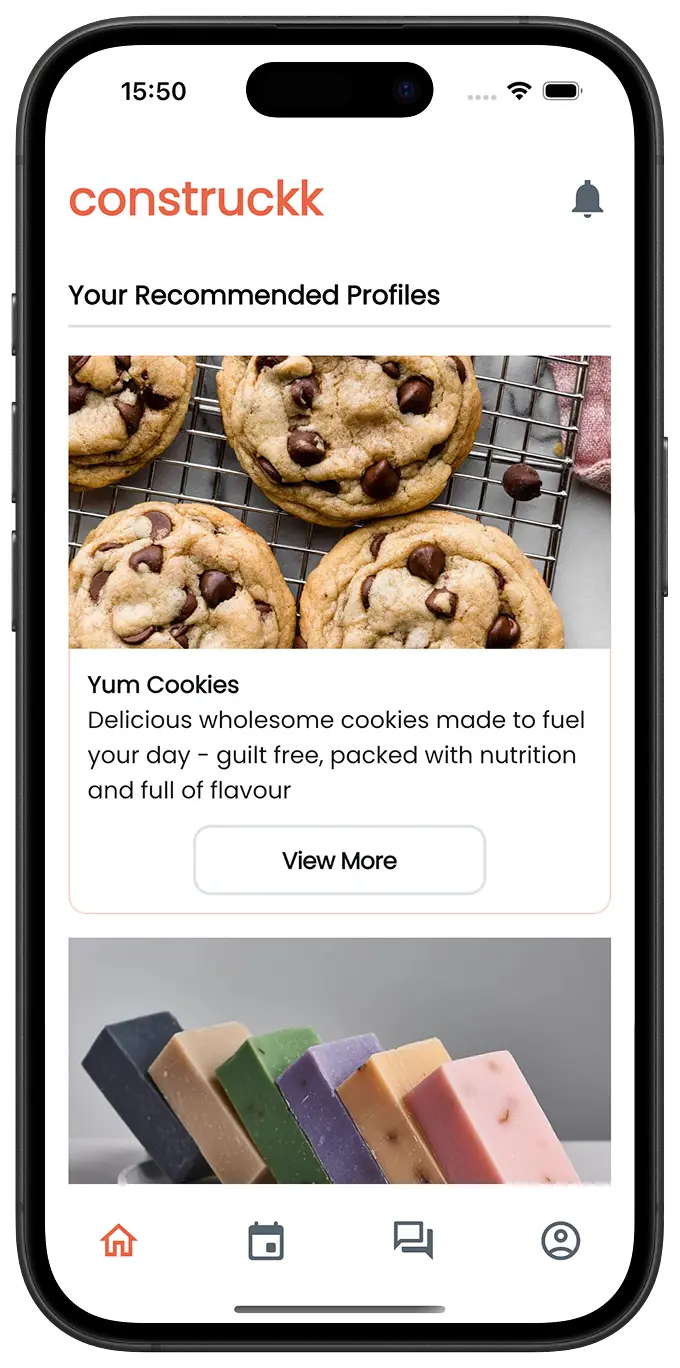Open the notifications bell
Image resolution: width=680 pixels, height=1368 pixels.
pos(587,199)
